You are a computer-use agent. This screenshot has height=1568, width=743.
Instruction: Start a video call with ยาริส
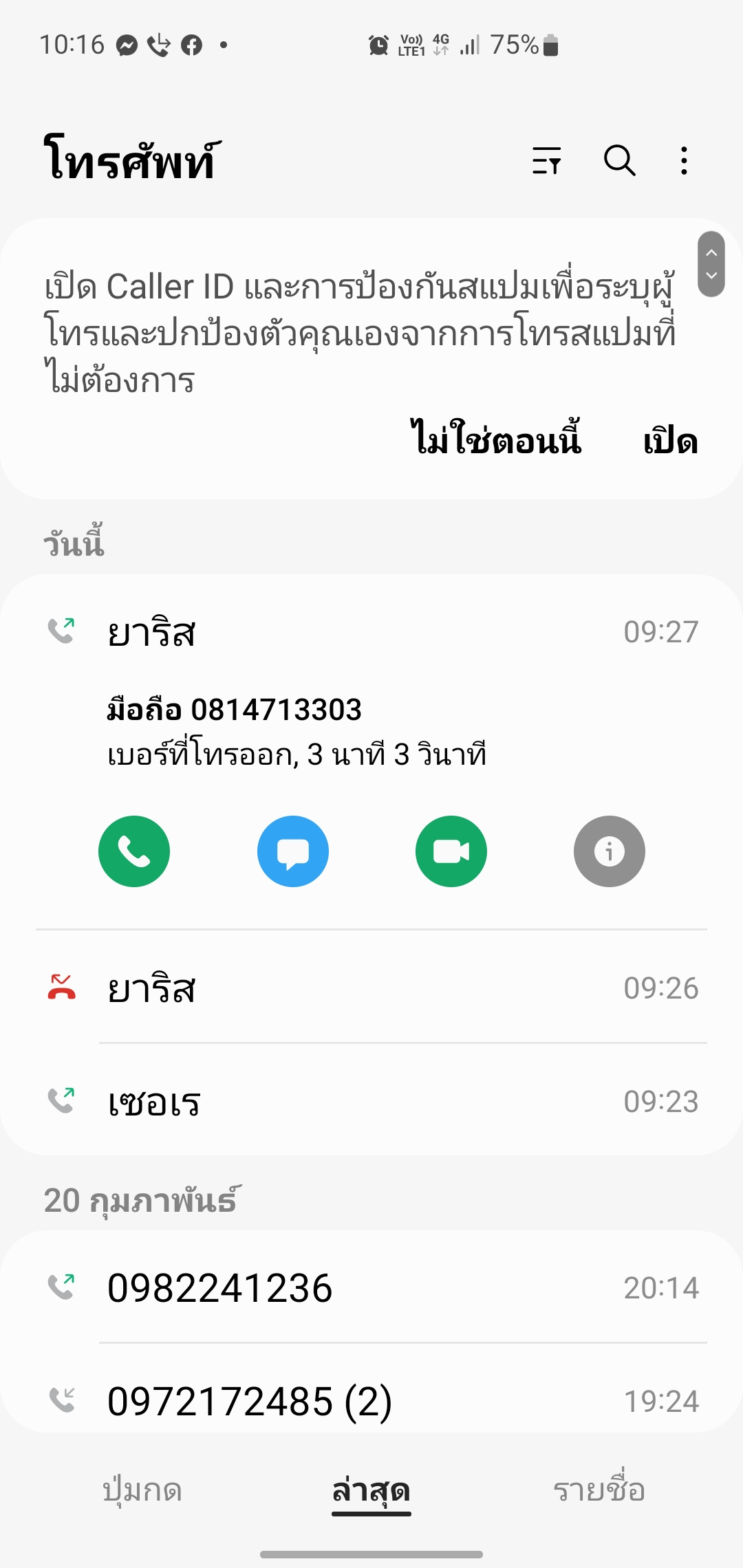(451, 851)
